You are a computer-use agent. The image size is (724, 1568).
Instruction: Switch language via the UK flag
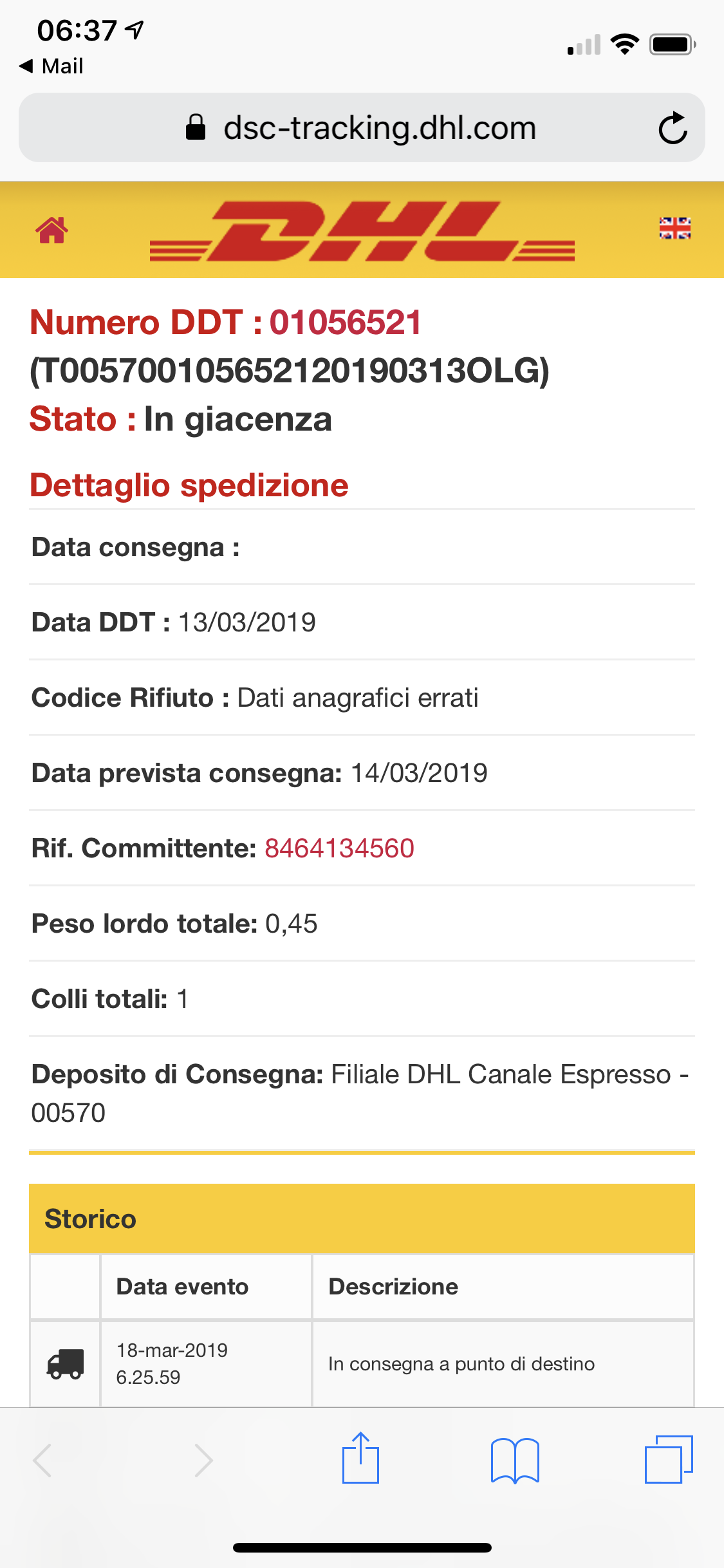(674, 229)
